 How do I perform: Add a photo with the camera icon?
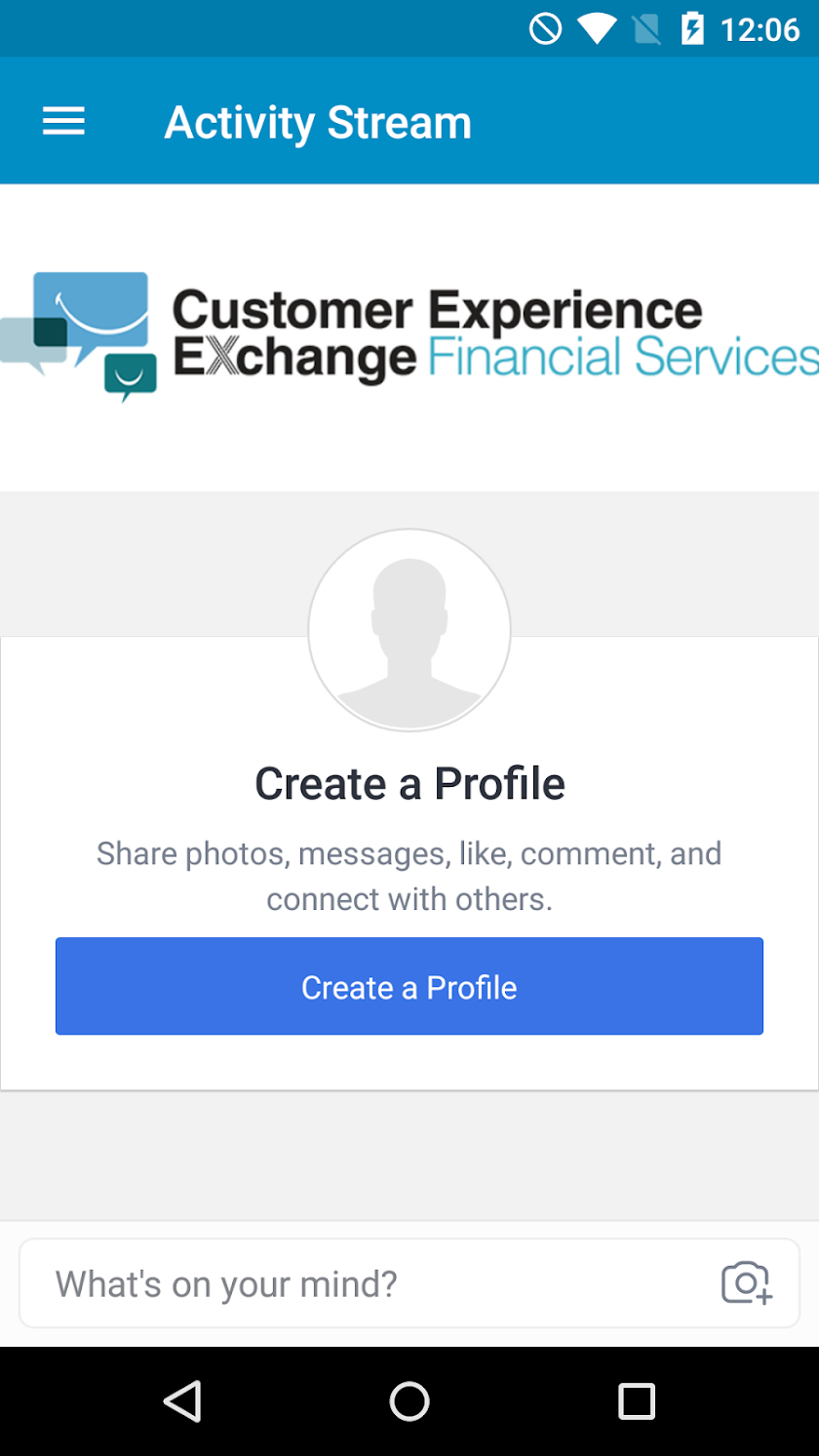pos(746,1283)
